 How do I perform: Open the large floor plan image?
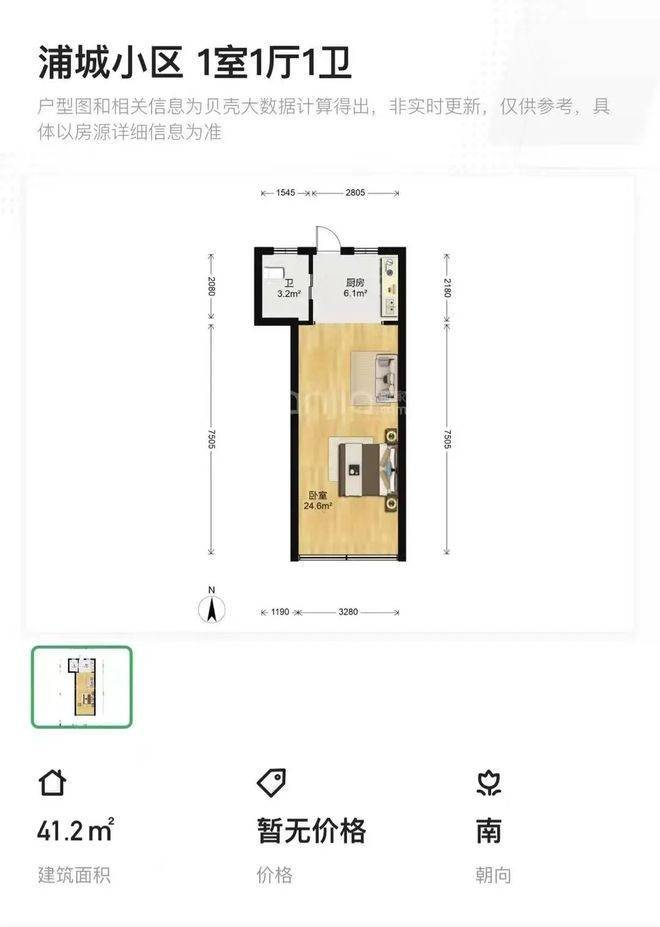pyautogui.click(x=330, y=405)
